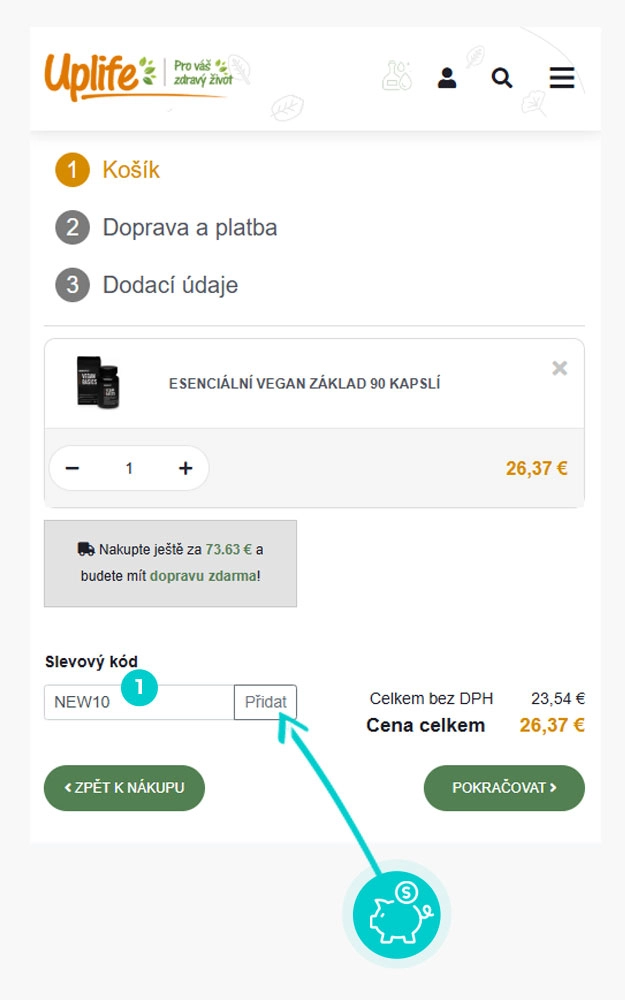
Task: Open the user account icon
Action: pos(447,78)
